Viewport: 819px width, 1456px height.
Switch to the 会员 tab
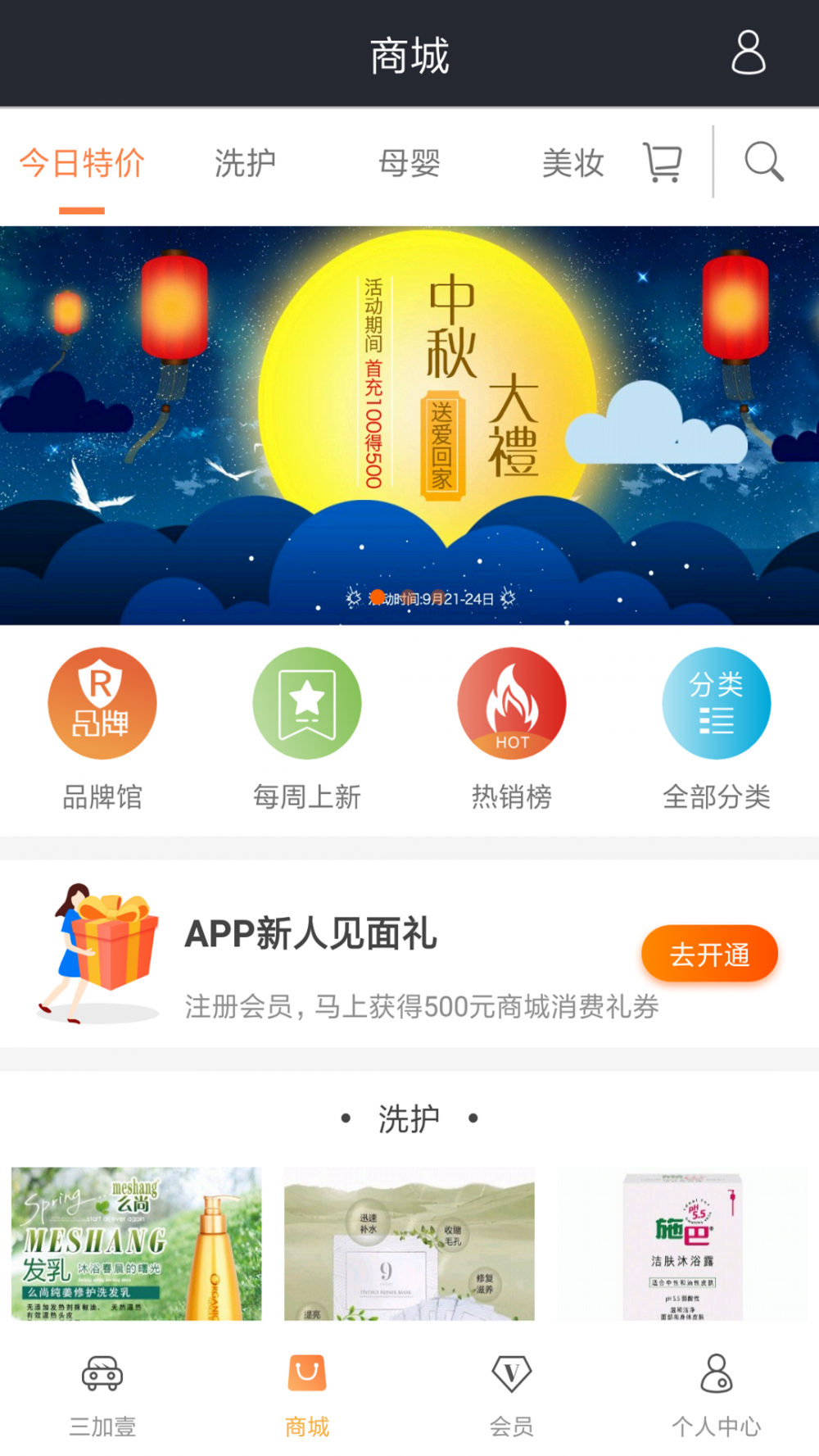click(x=512, y=1392)
